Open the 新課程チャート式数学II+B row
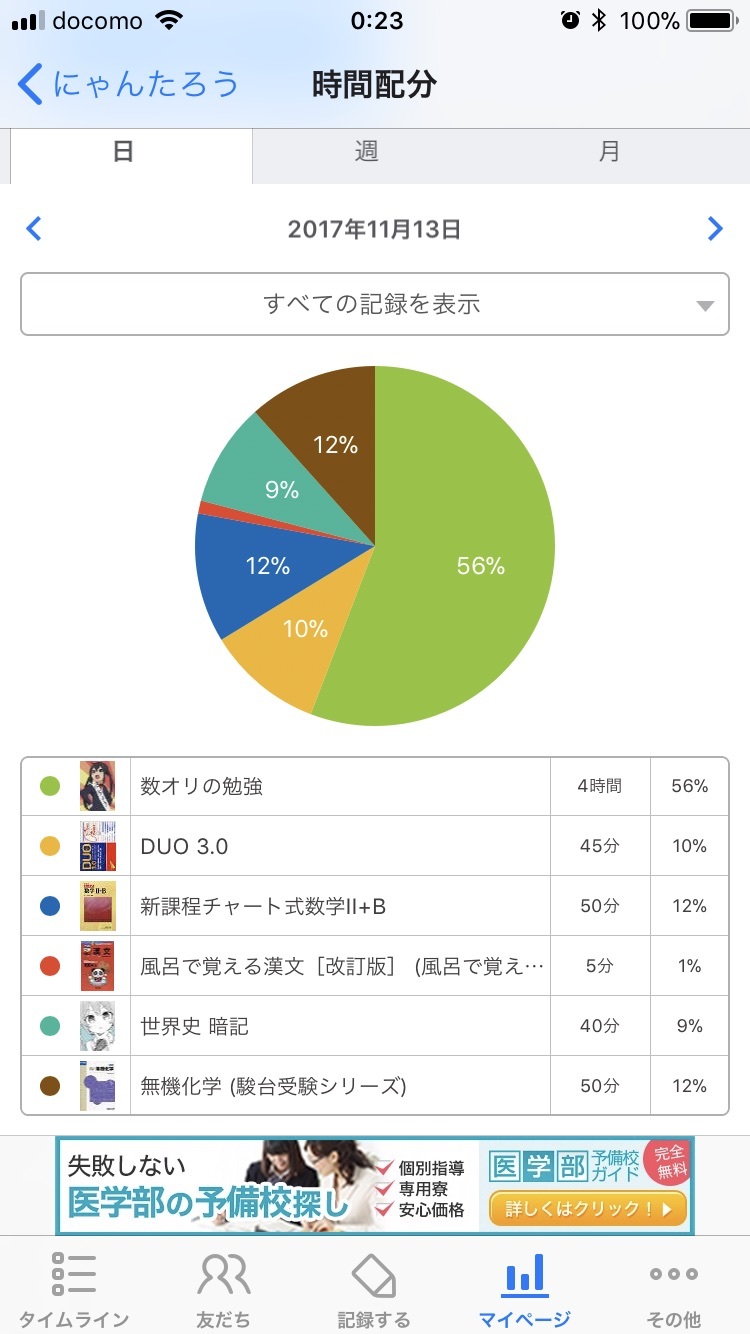750x1334 pixels. pos(375,906)
